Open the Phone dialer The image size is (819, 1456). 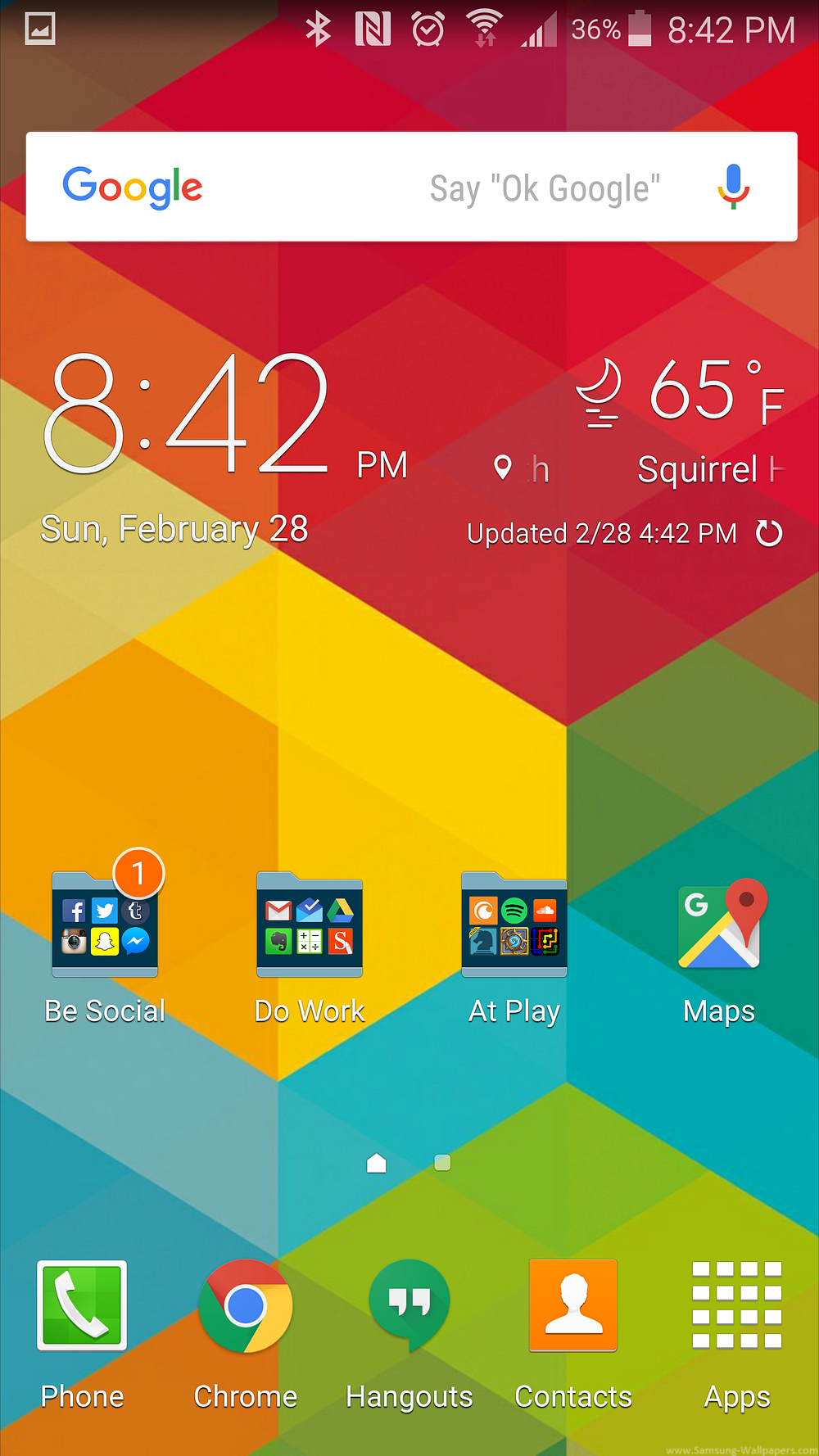click(82, 1305)
